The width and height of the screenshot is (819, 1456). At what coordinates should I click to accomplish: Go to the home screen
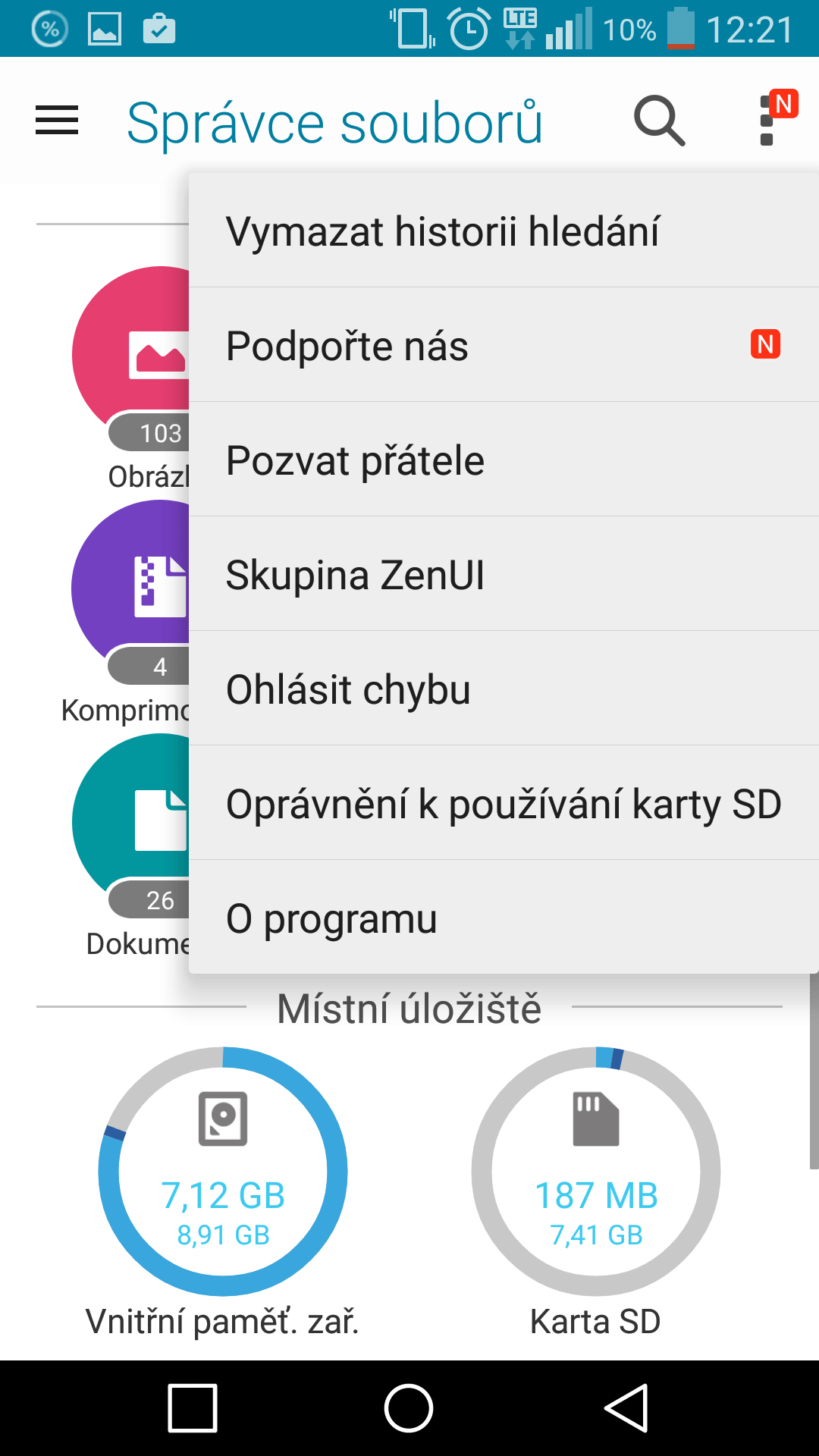(x=409, y=1408)
